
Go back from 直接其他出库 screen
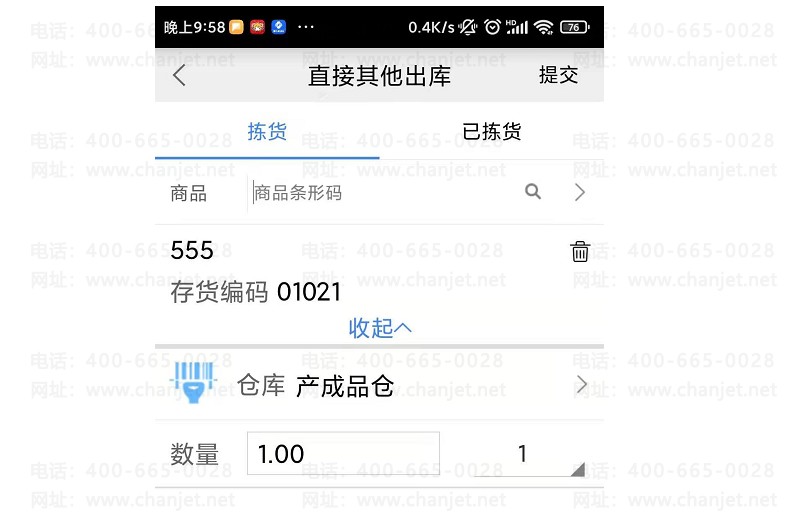tap(179, 75)
